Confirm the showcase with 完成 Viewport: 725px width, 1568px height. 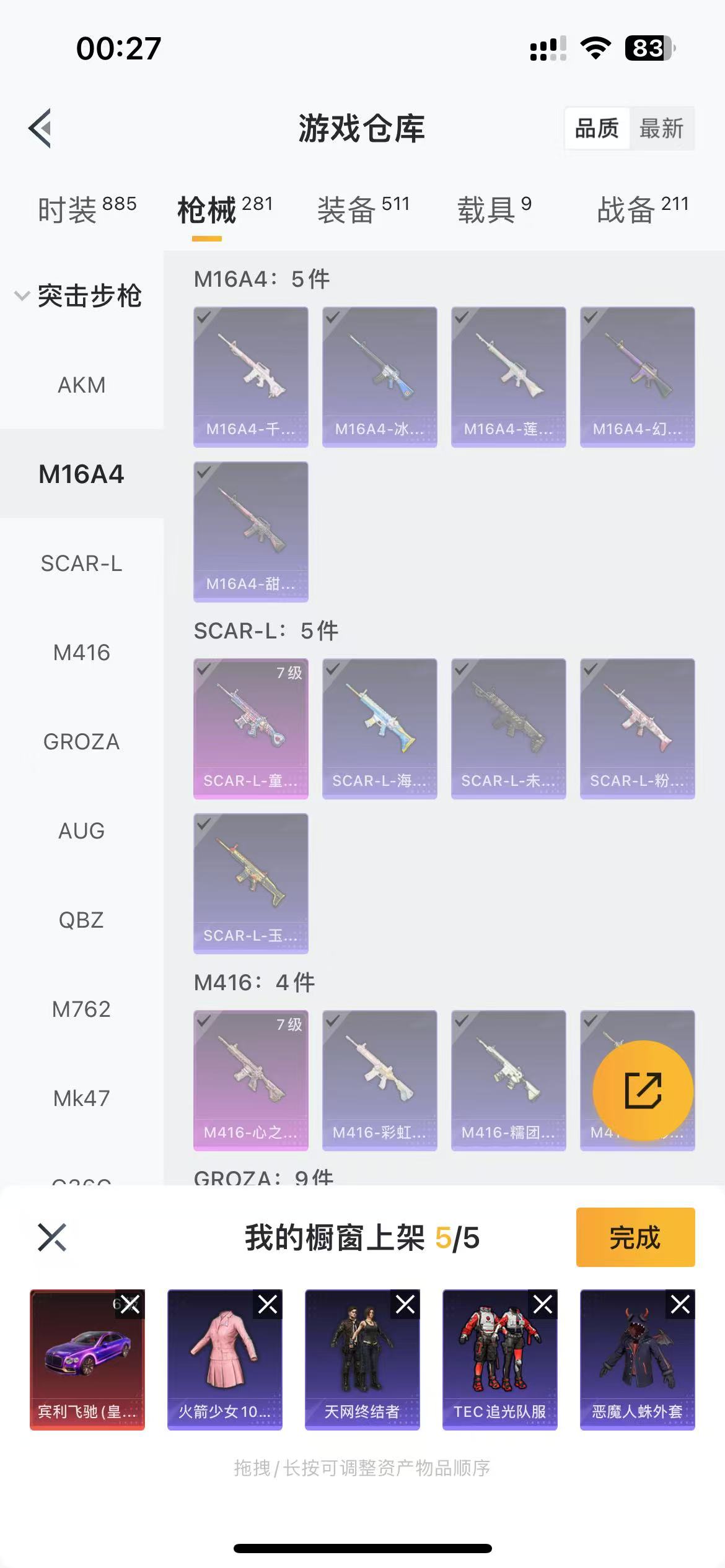coord(635,1237)
